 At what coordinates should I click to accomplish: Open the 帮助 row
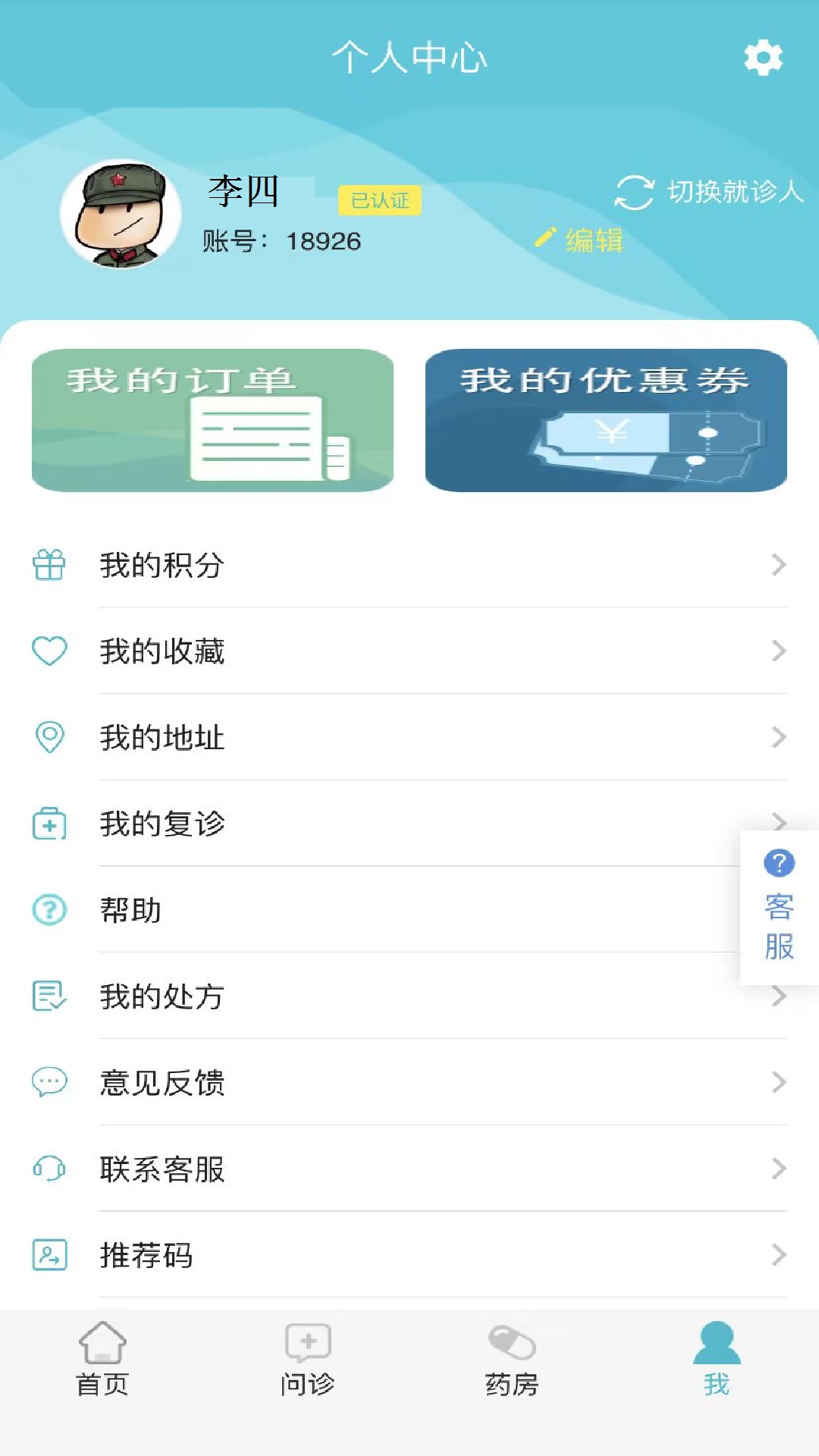coord(379,910)
